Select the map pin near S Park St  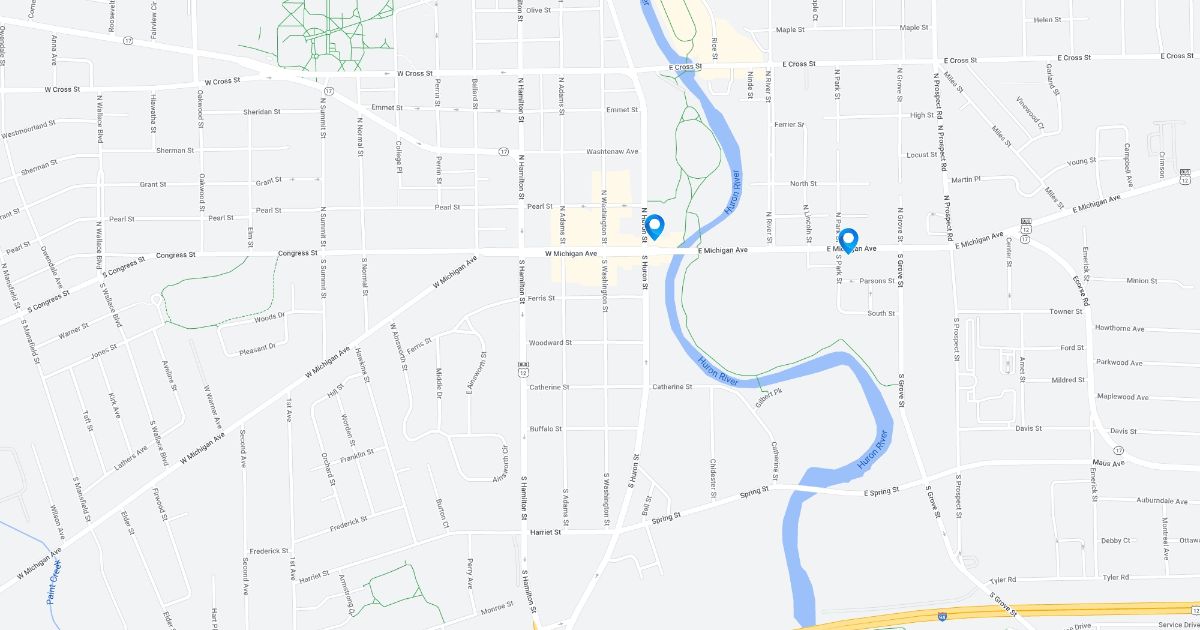pyautogui.click(x=847, y=241)
